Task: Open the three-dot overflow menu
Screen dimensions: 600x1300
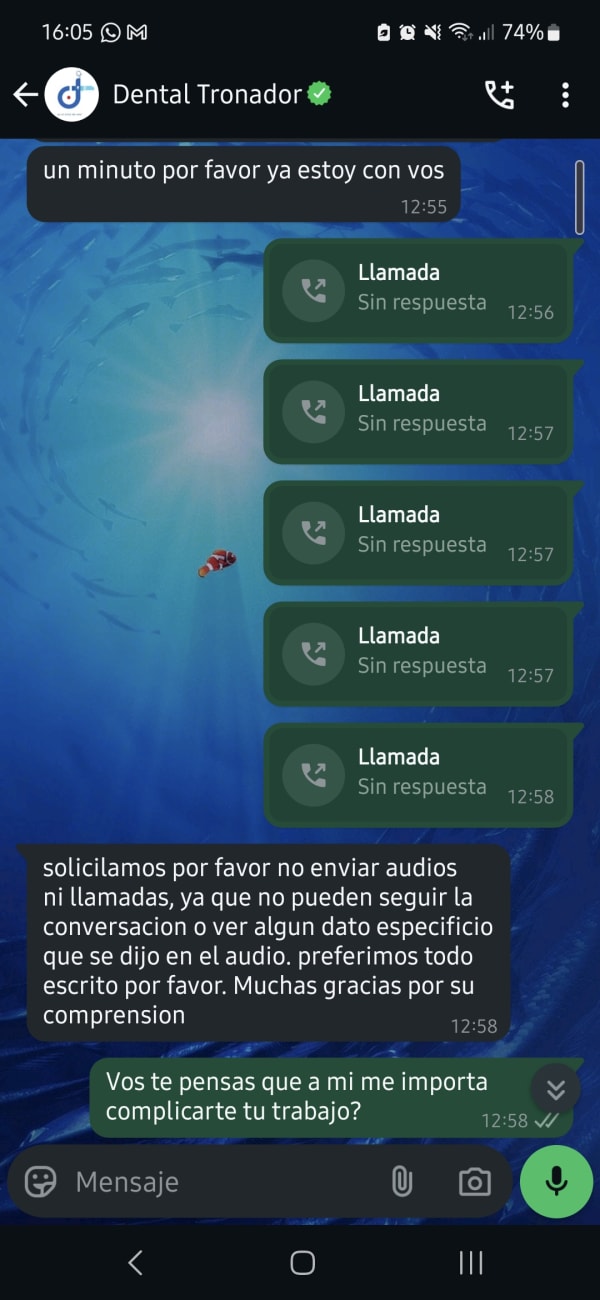Action: 565,95
